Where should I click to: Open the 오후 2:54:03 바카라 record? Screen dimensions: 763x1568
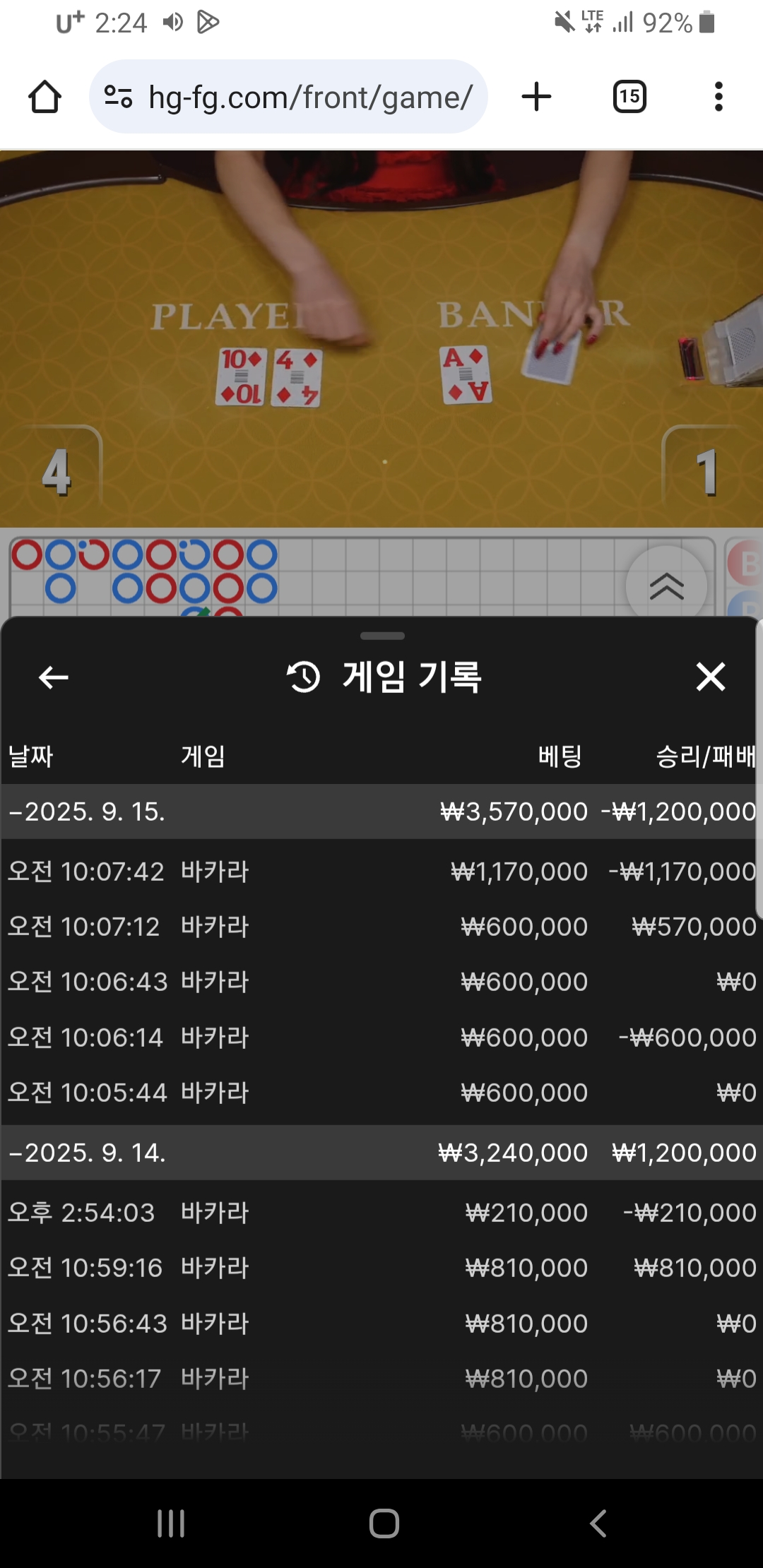coord(381,1213)
